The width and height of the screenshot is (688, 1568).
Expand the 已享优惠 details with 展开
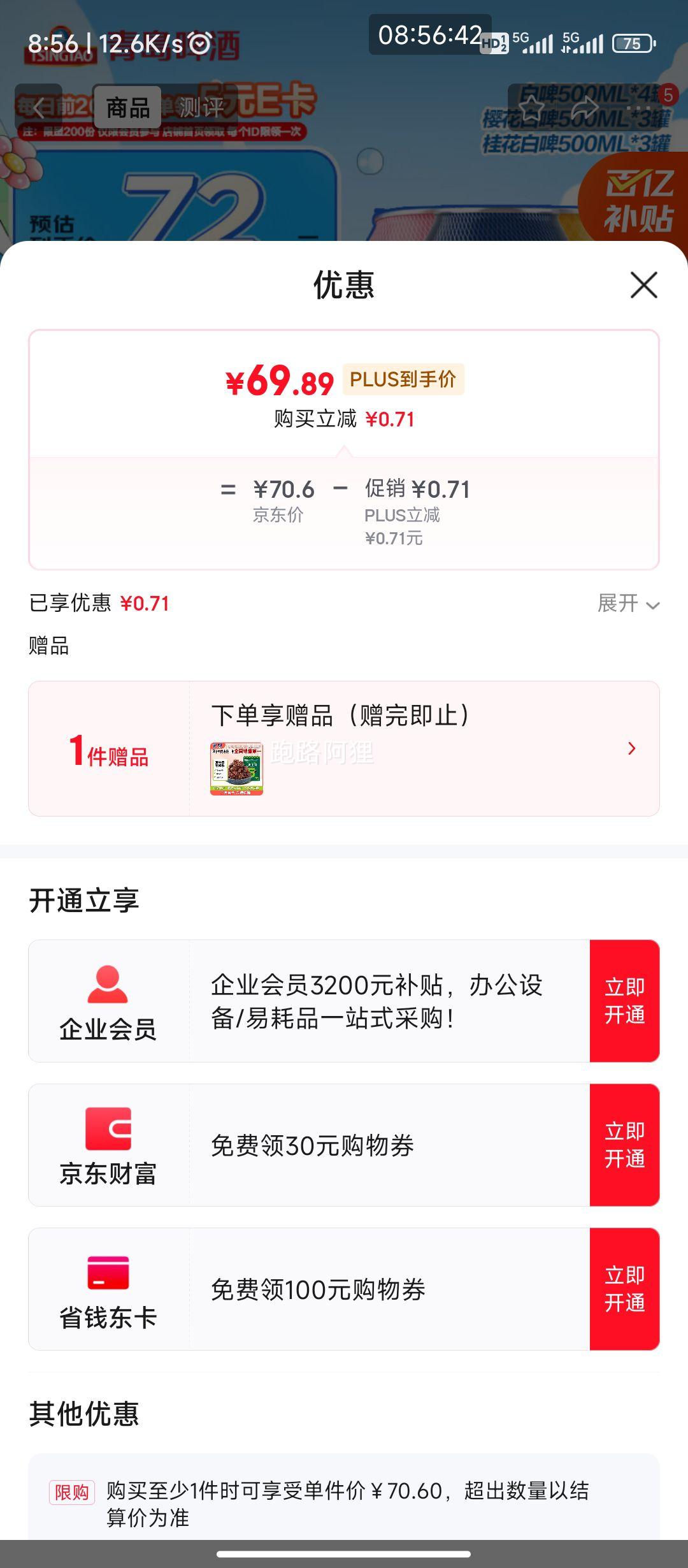point(627,603)
